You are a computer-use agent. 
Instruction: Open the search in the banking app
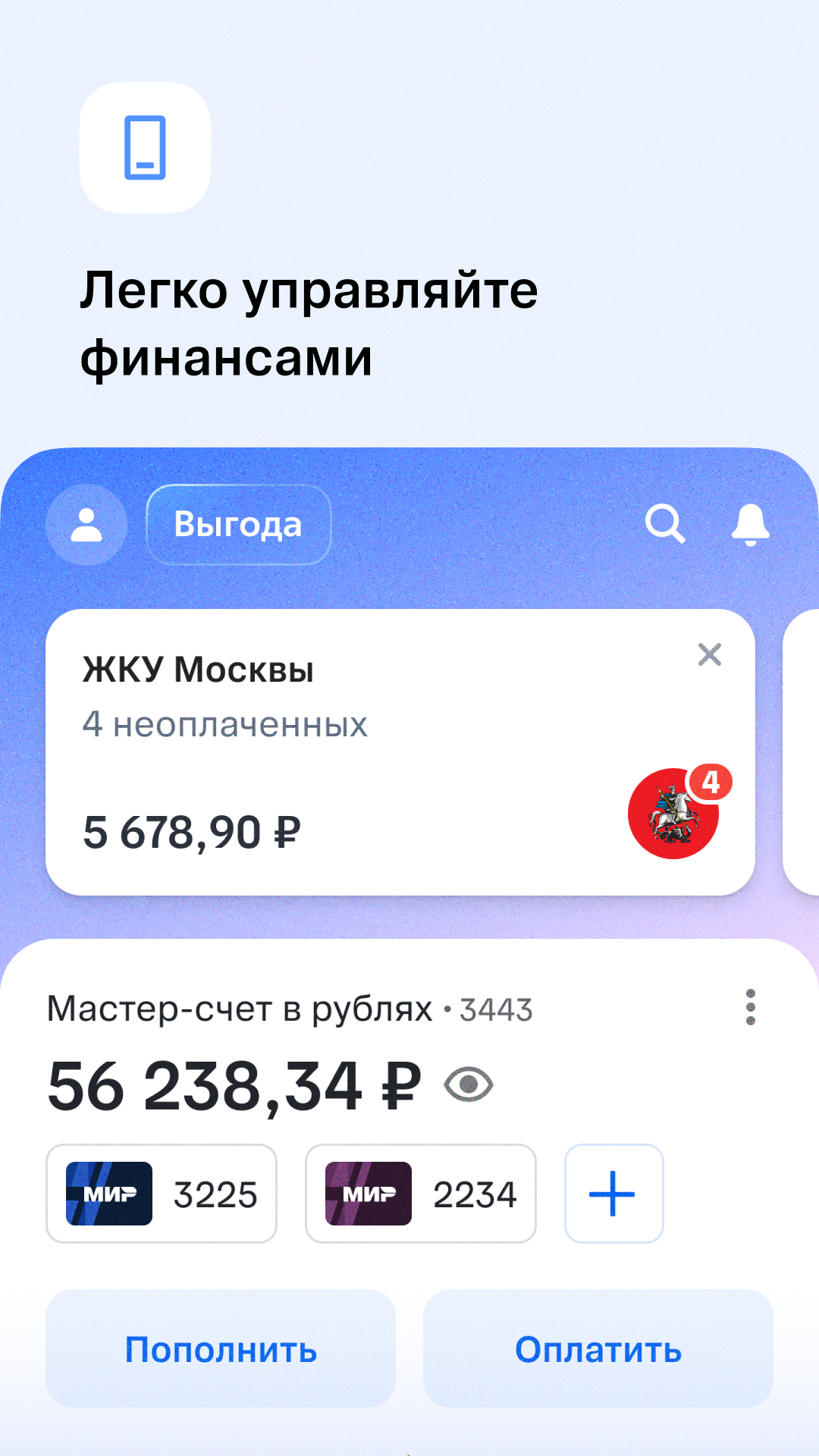coord(665,524)
